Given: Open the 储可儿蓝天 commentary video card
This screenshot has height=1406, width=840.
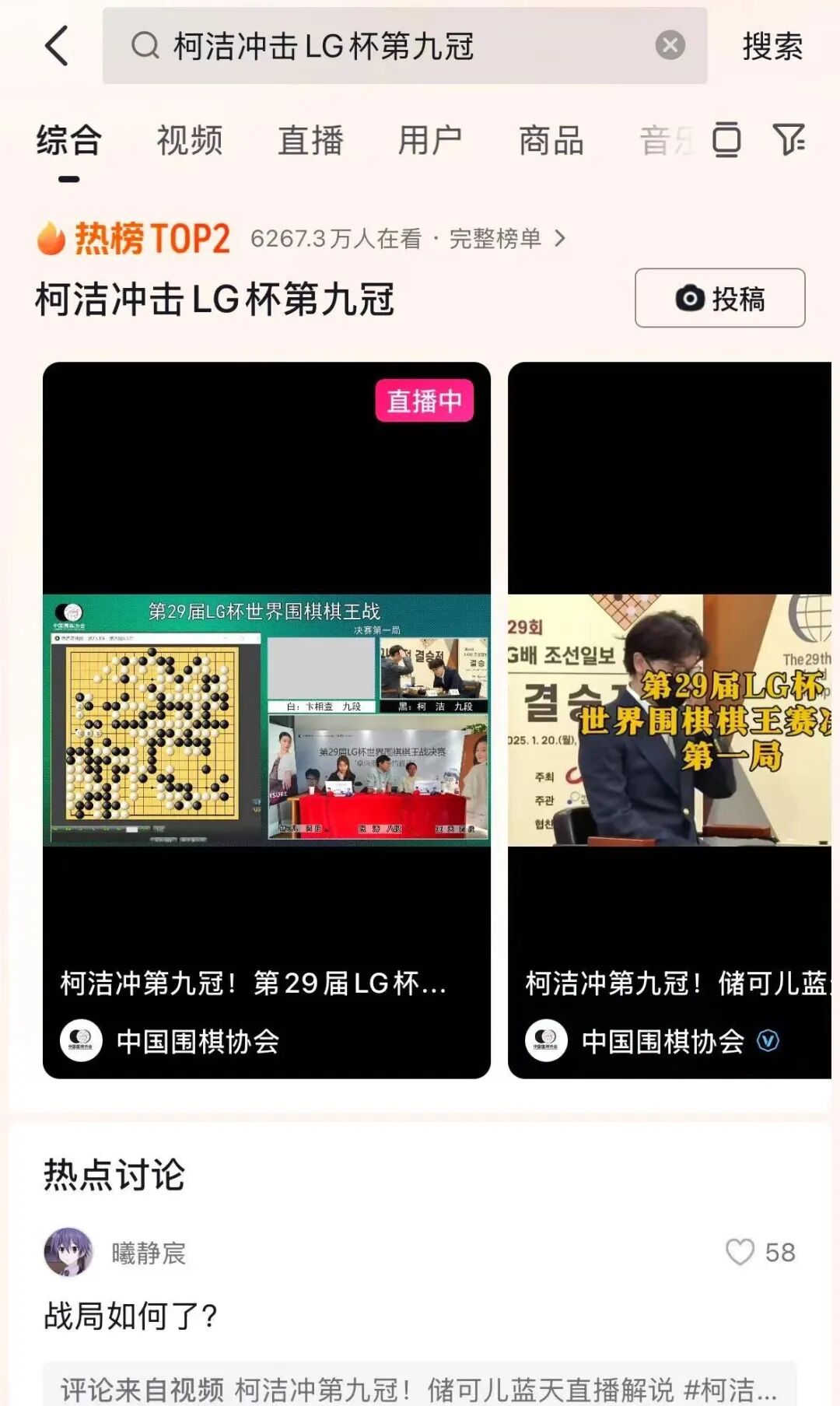Looking at the screenshot, I should point(670,719).
